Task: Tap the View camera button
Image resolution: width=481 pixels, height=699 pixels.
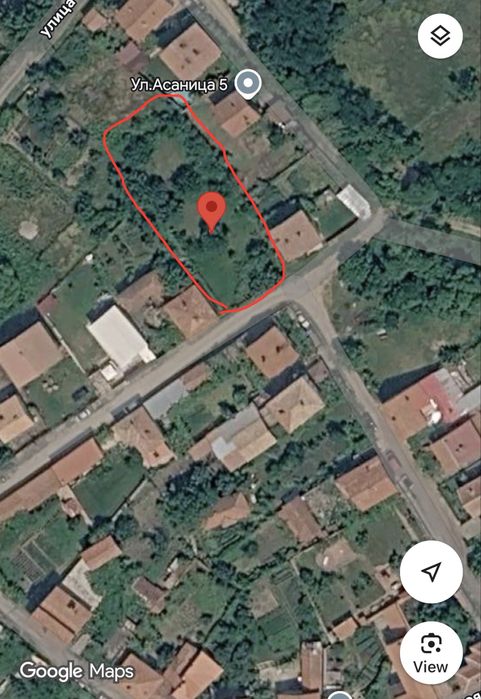Action: [431, 653]
